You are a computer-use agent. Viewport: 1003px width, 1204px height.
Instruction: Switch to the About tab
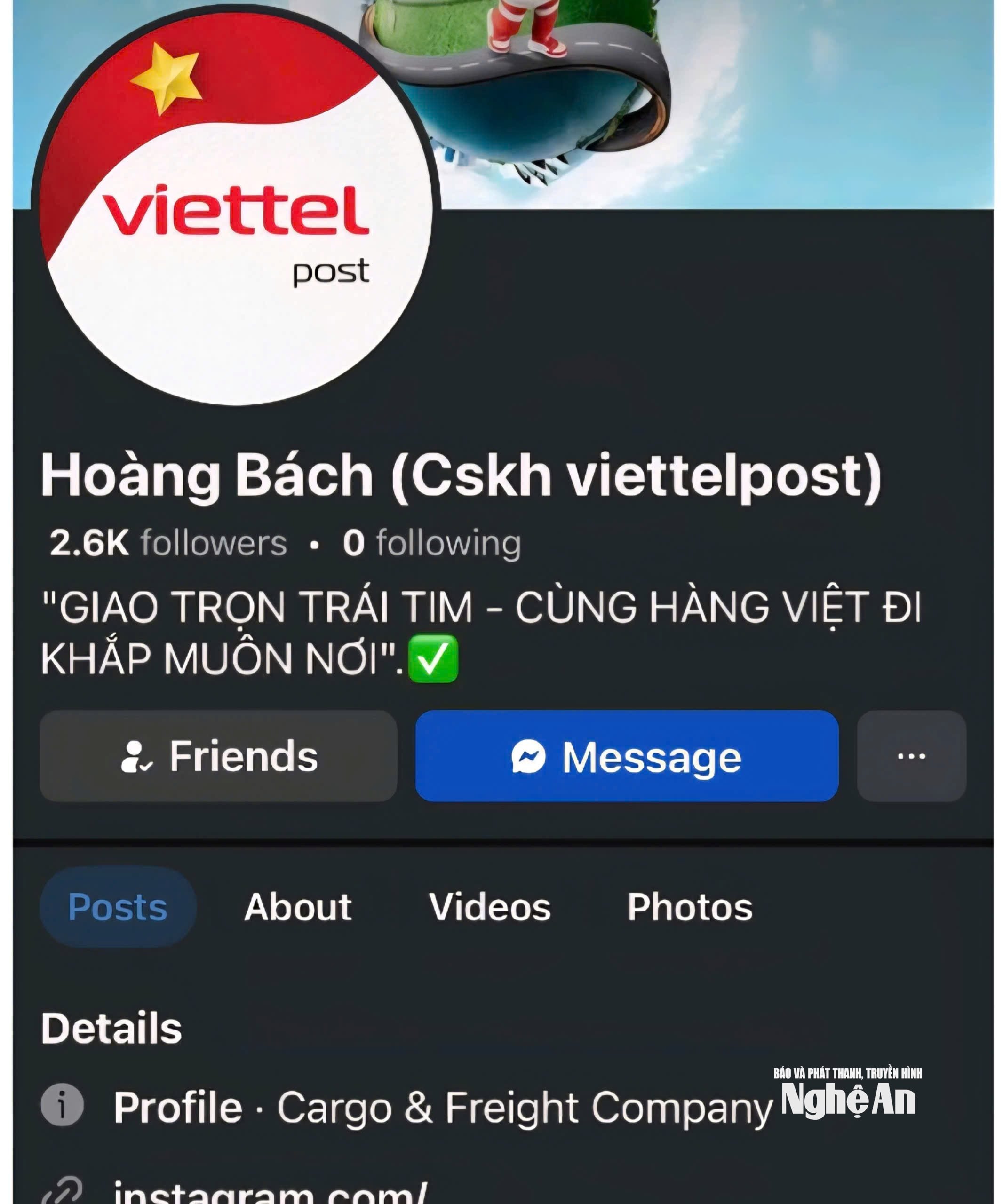coord(298,907)
